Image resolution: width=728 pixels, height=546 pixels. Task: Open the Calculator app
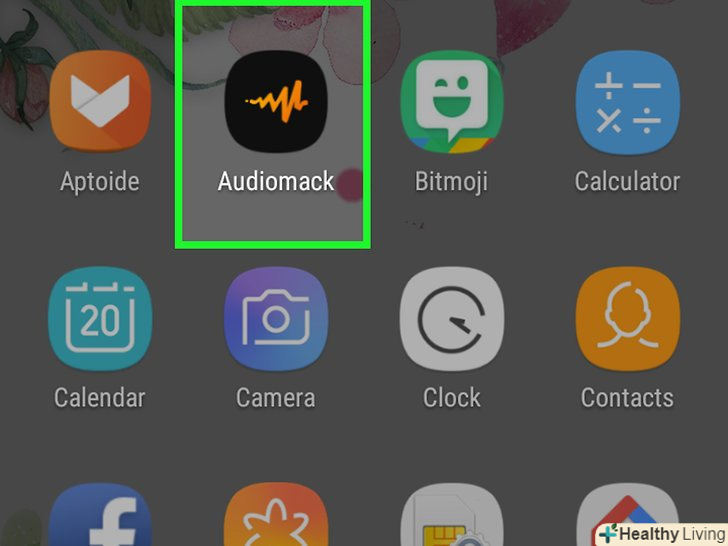click(627, 102)
